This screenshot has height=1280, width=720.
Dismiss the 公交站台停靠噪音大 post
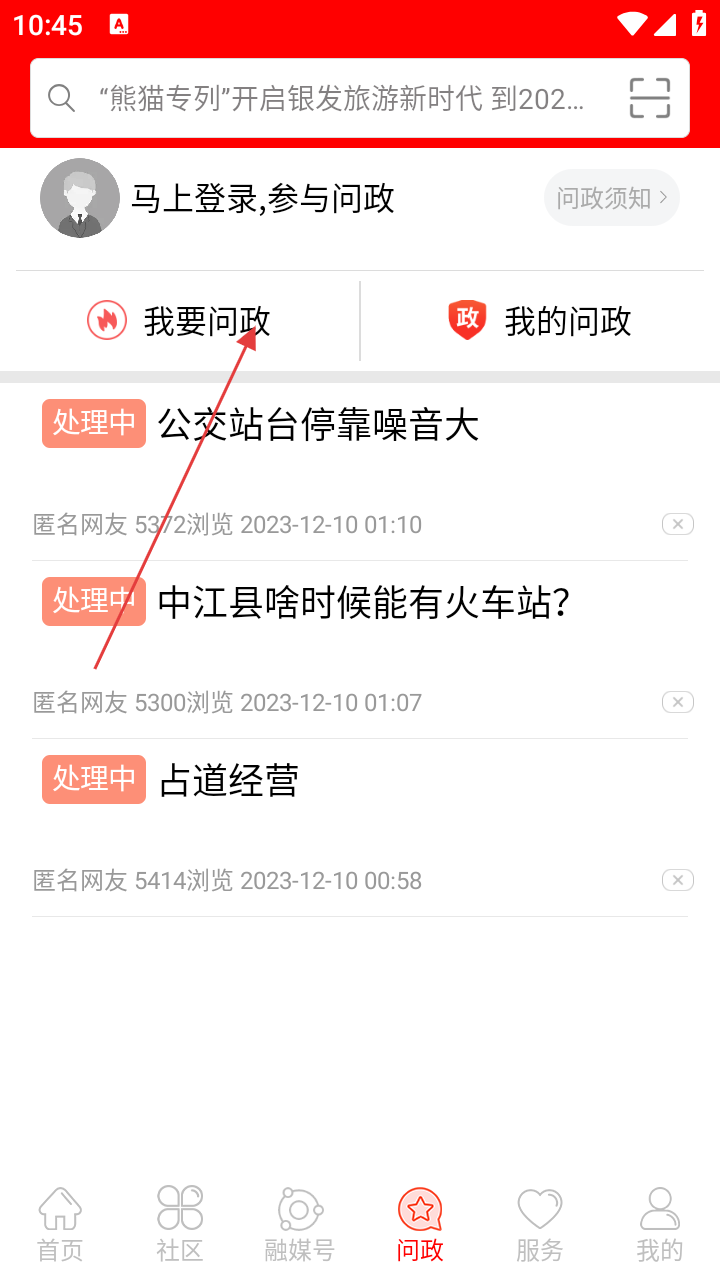677,524
